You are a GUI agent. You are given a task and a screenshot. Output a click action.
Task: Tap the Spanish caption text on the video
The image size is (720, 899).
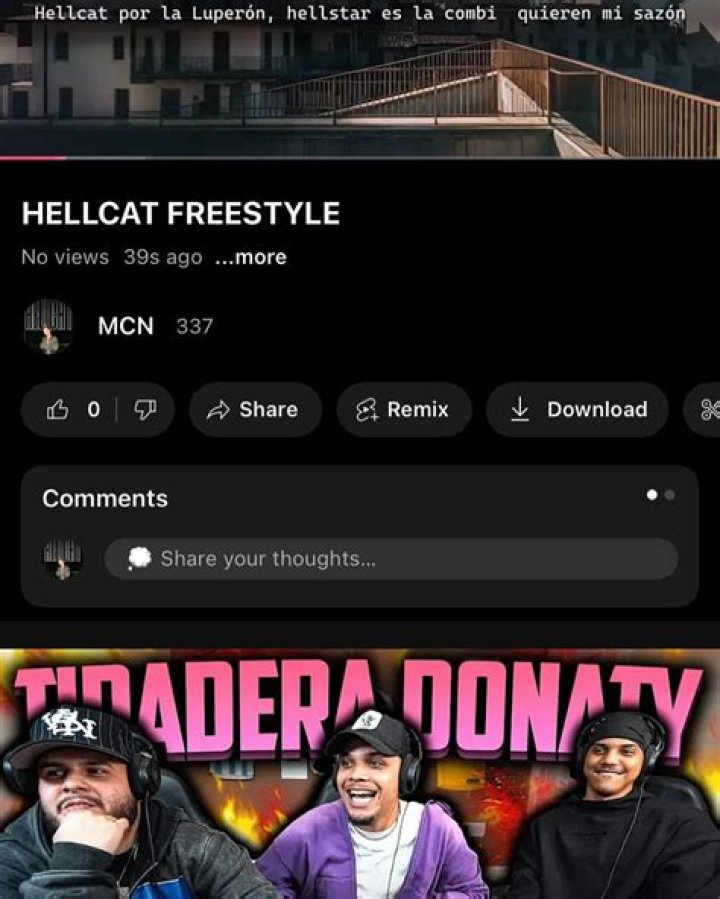click(x=360, y=13)
